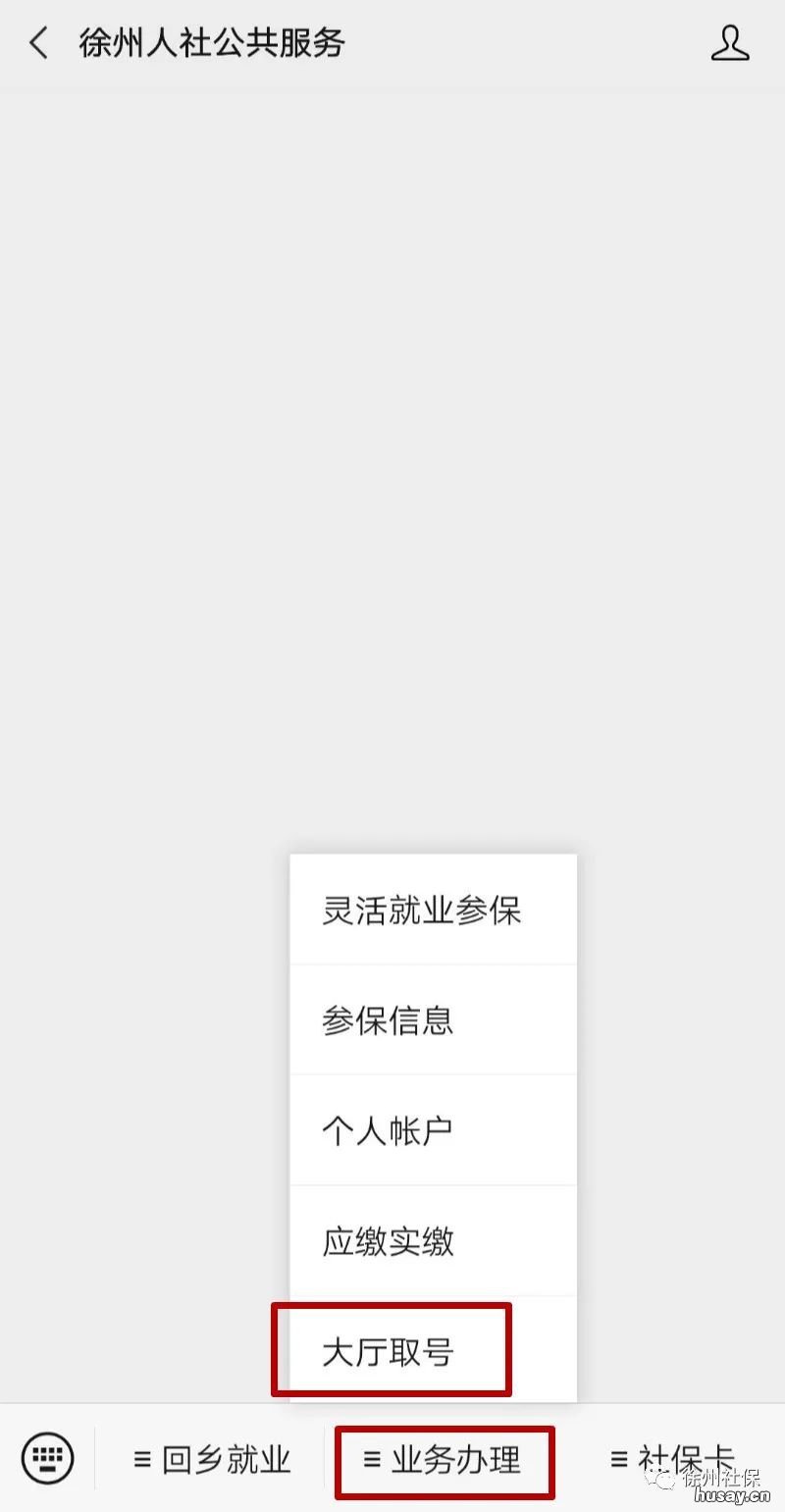Tap the back chevron to exit the account
Image resolution: width=785 pixels, height=1512 pixels.
35,43
